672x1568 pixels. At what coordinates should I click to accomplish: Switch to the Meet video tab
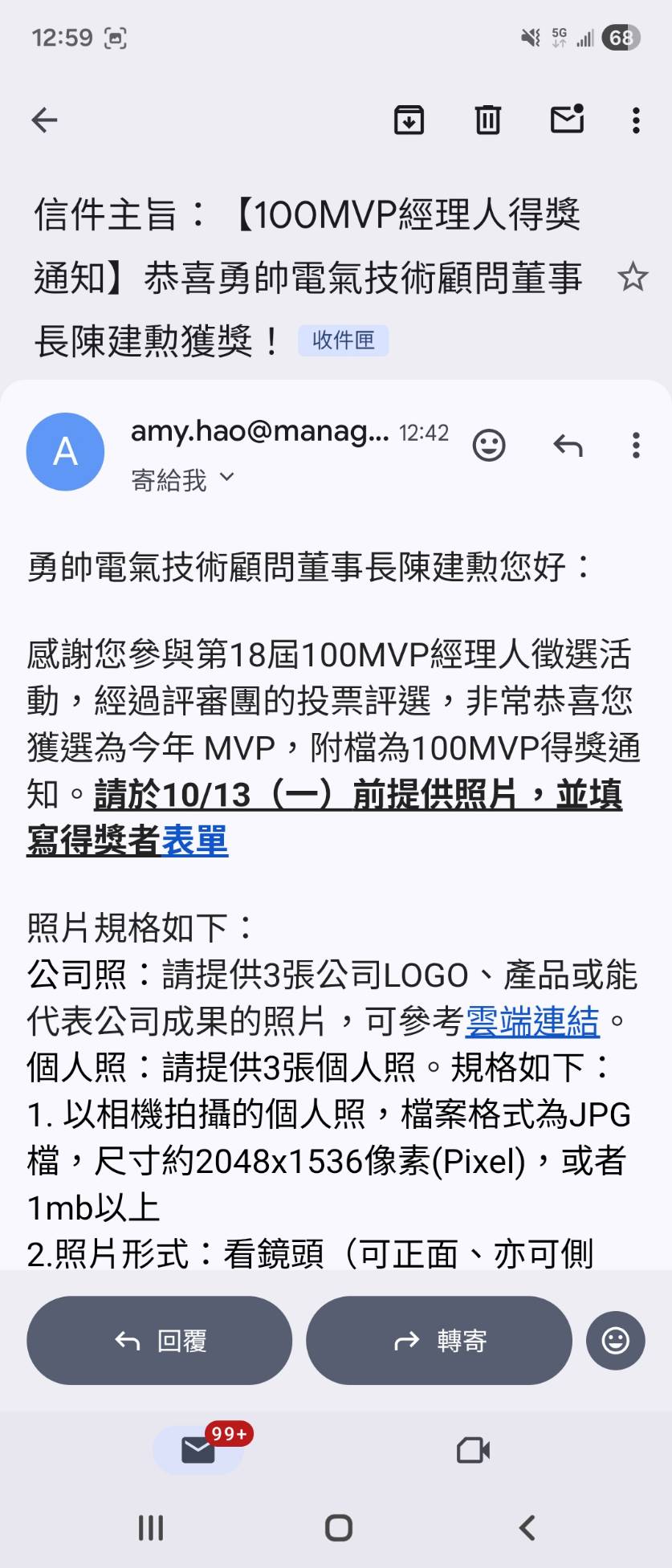473,1450
